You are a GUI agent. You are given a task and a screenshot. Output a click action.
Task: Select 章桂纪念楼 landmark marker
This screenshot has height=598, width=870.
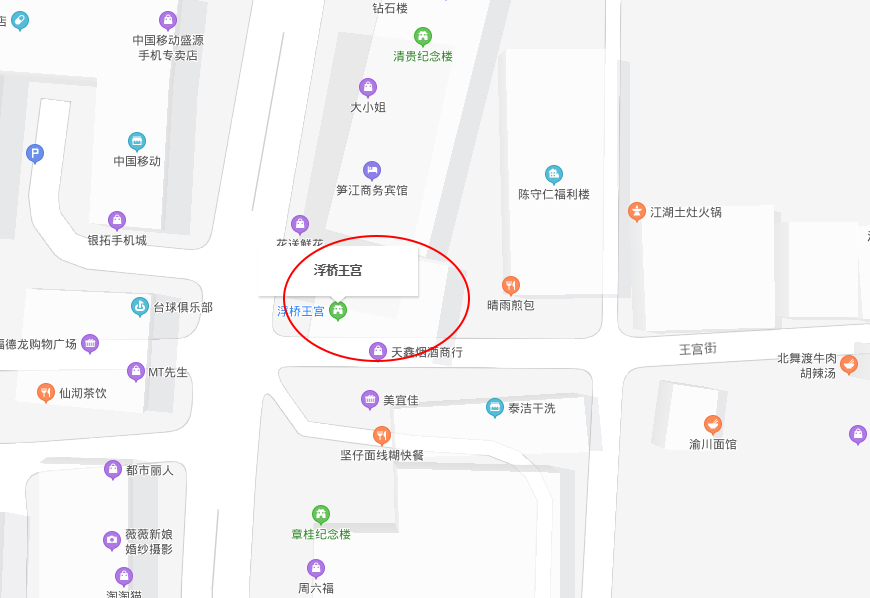tap(321, 515)
